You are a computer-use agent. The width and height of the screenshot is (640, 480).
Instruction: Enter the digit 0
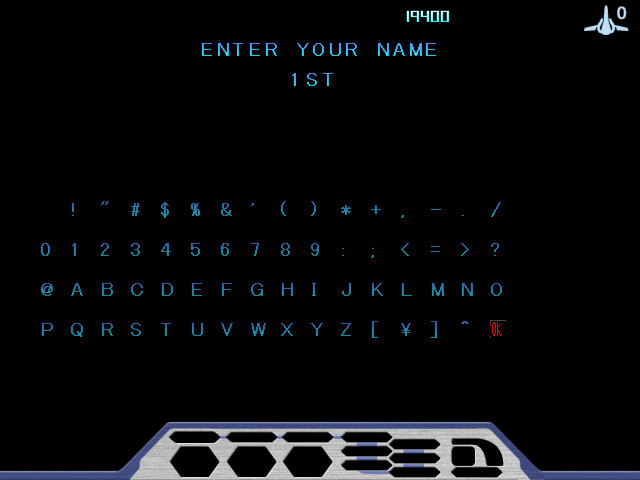[x=45, y=250]
